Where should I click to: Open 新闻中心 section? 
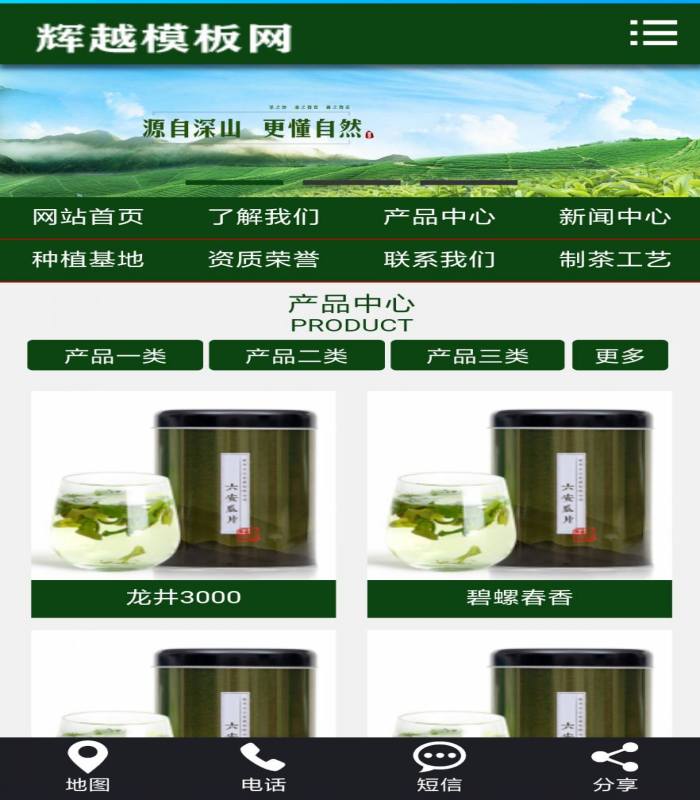pos(614,217)
